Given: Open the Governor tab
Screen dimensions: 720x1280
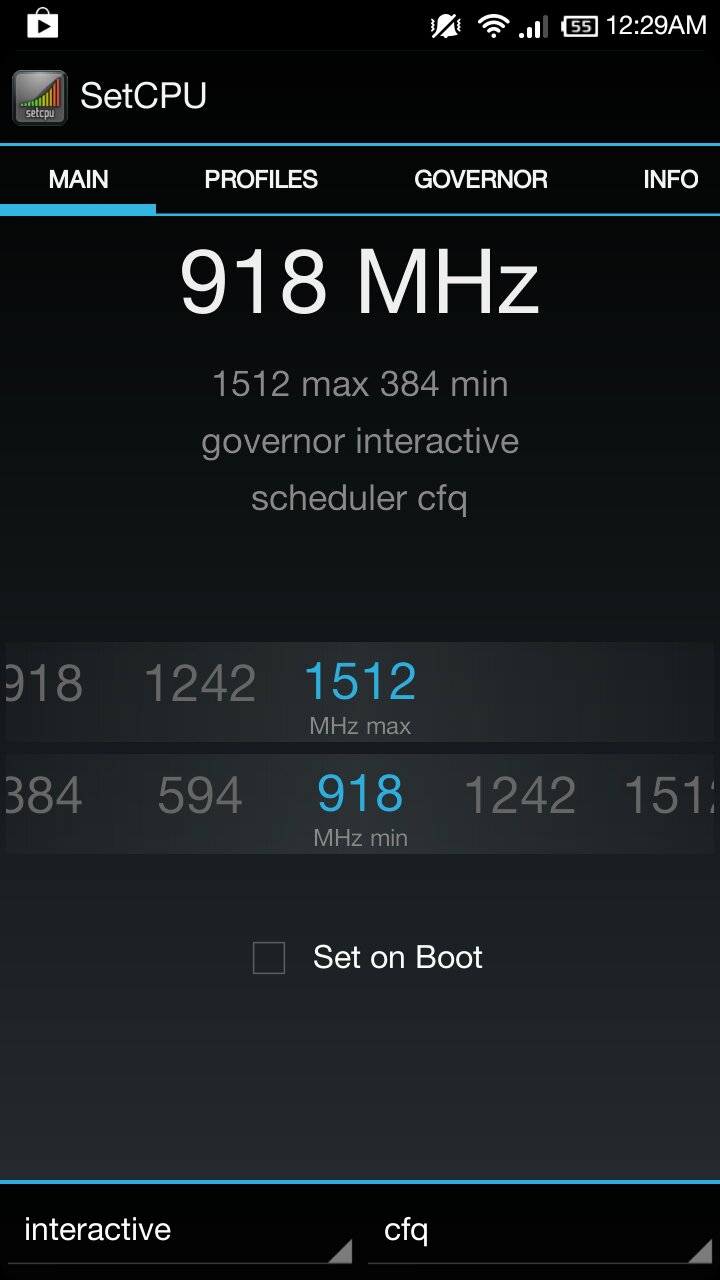Looking at the screenshot, I should (481, 179).
